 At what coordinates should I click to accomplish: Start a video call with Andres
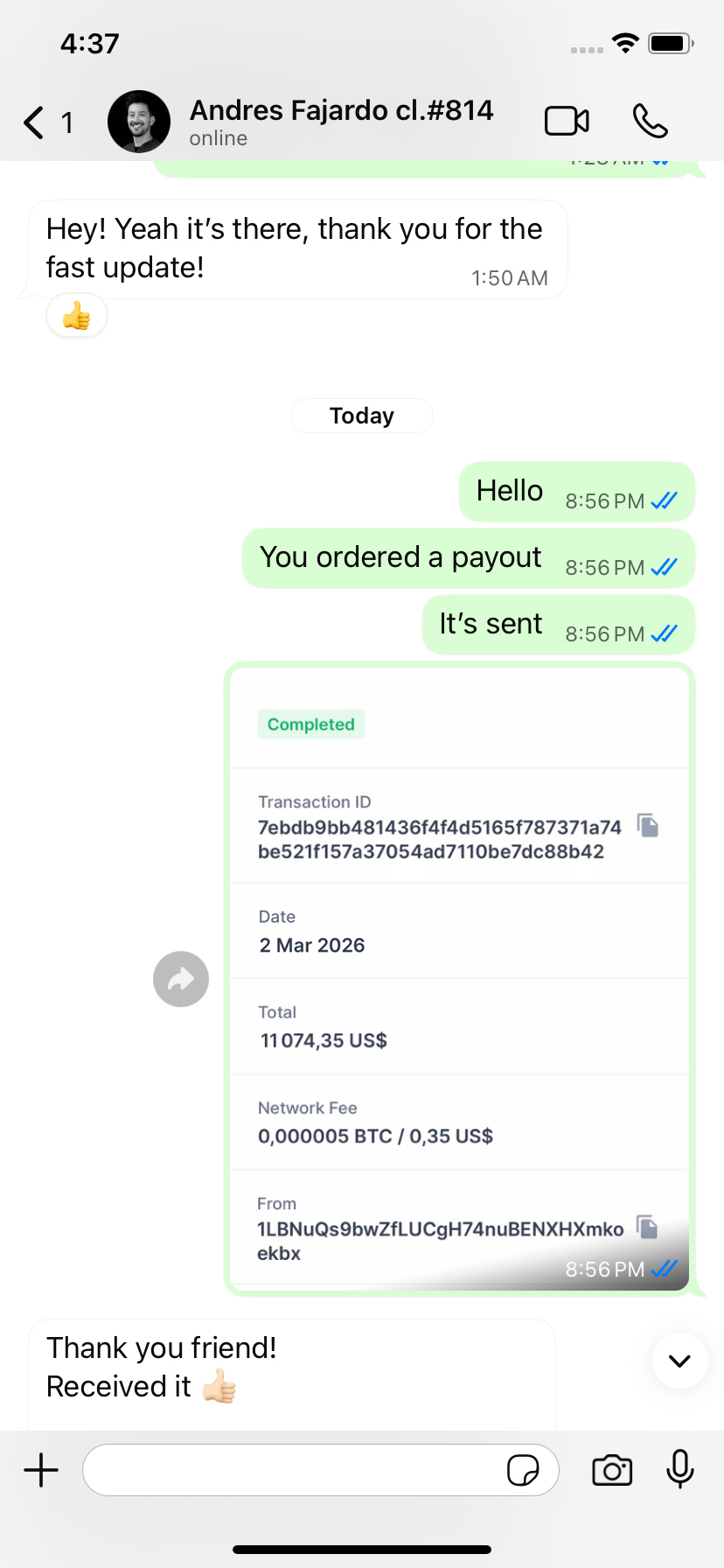point(567,121)
